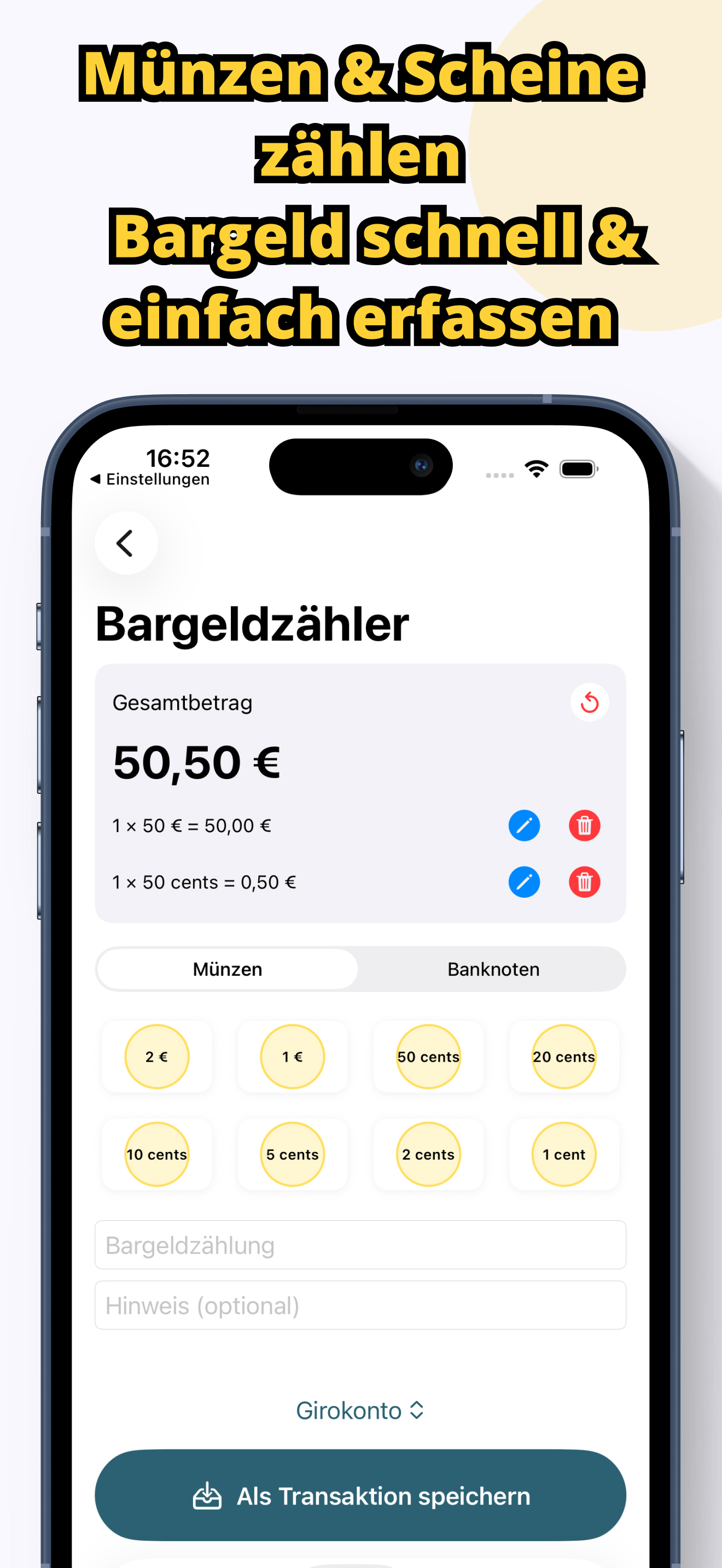
Task: Add a 1 € coin
Action: [292, 1057]
